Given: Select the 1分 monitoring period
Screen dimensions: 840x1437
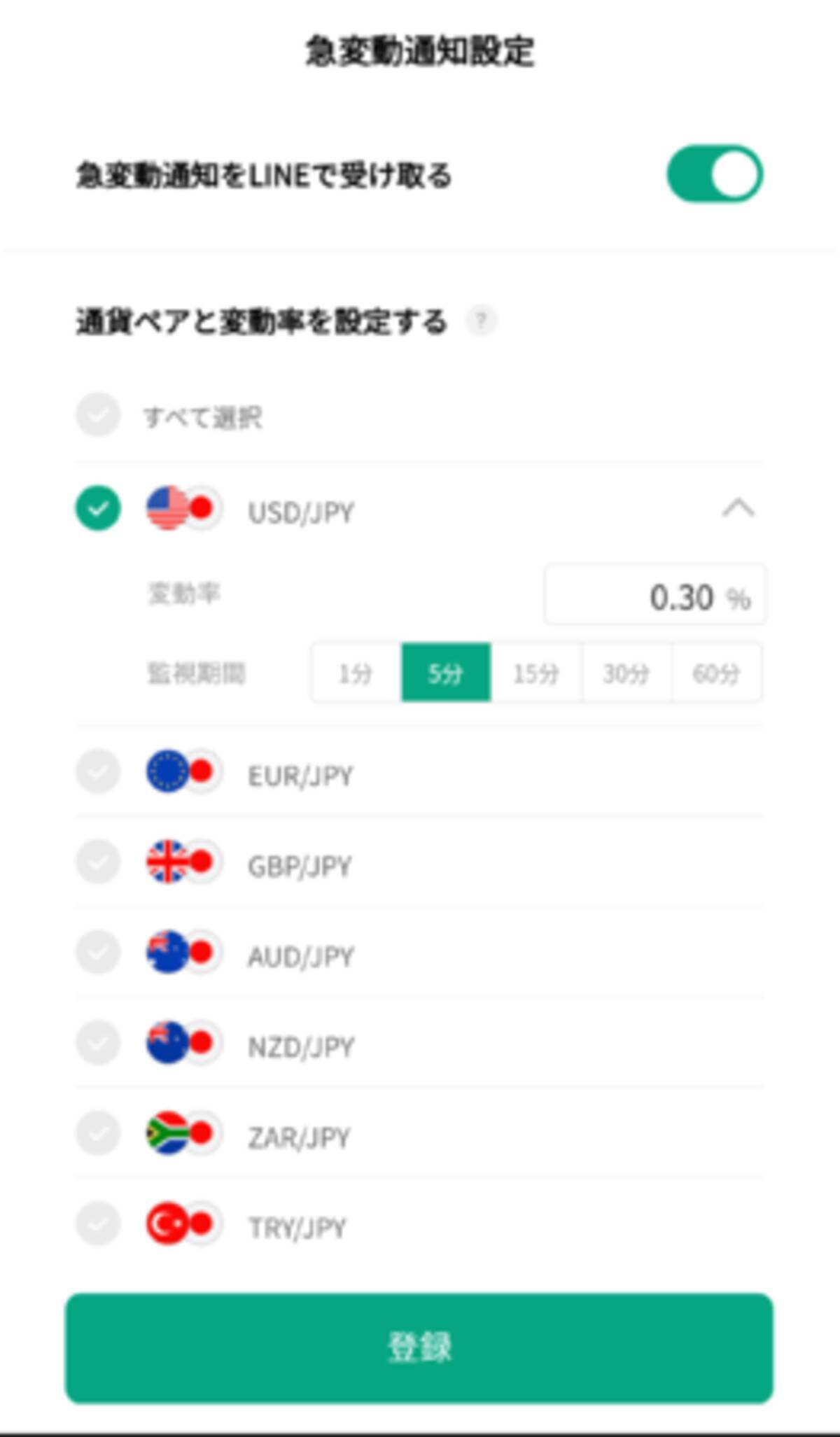Looking at the screenshot, I should [356, 673].
